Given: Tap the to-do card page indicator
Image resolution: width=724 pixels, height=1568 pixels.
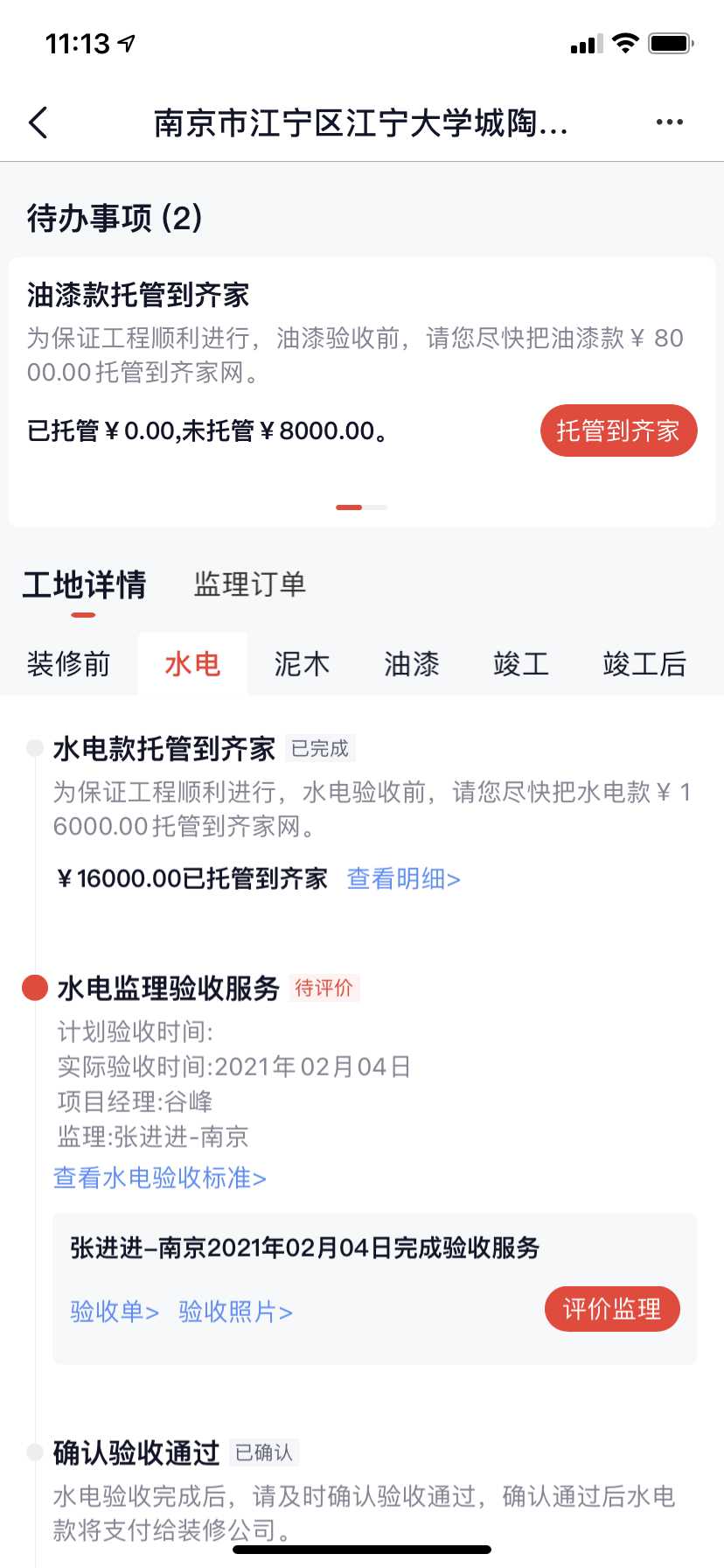Looking at the screenshot, I should (361, 507).
